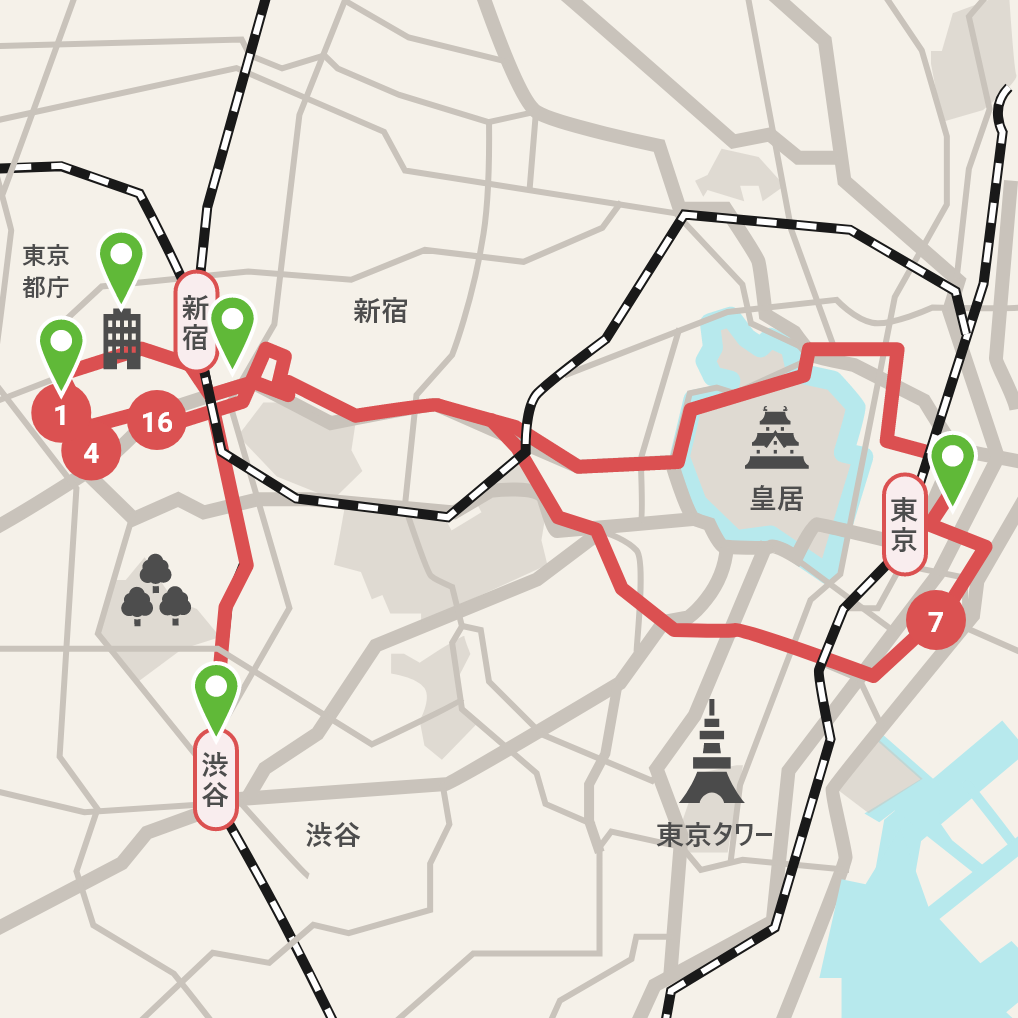
Task: Tap the cluster marker numbered 7
Action: click(x=935, y=622)
